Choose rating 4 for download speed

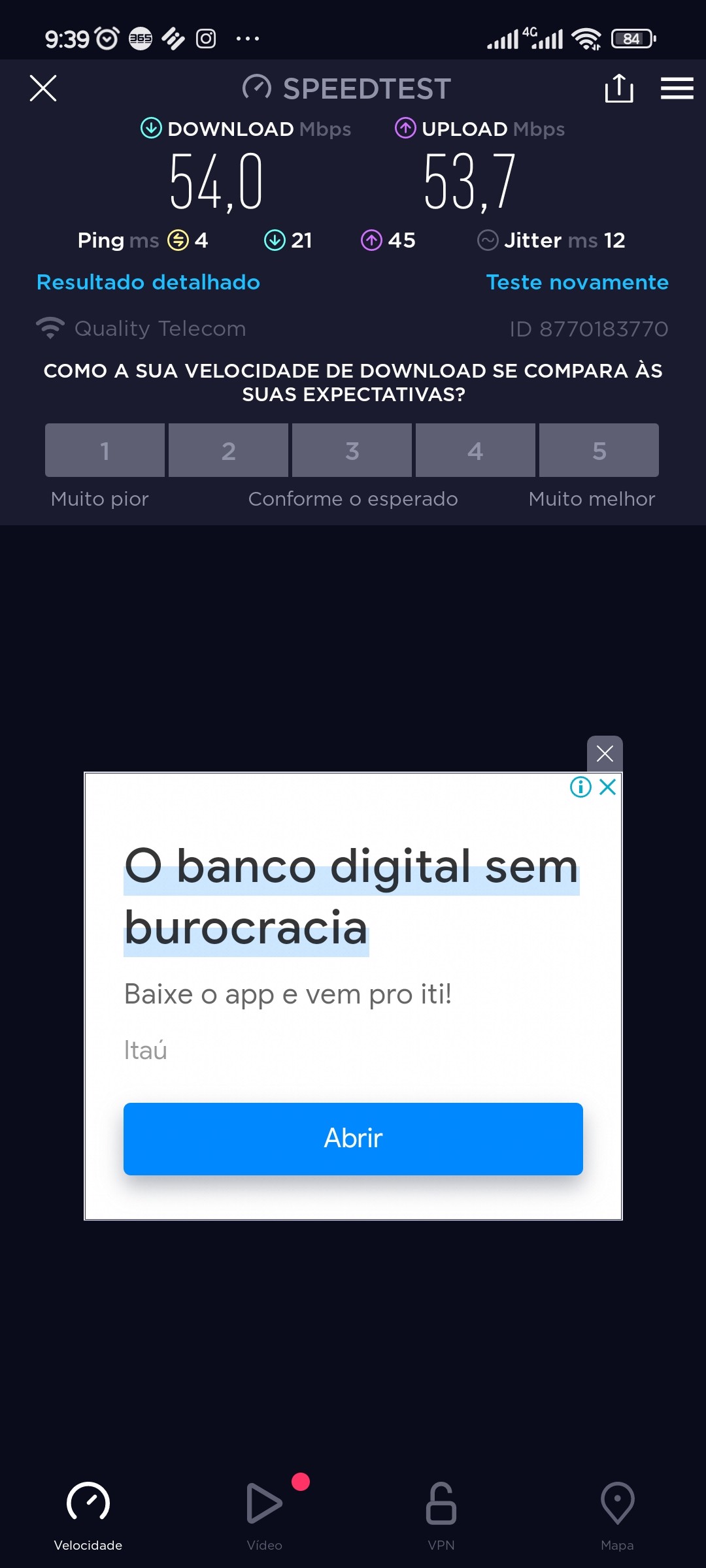click(x=475, y=450)
